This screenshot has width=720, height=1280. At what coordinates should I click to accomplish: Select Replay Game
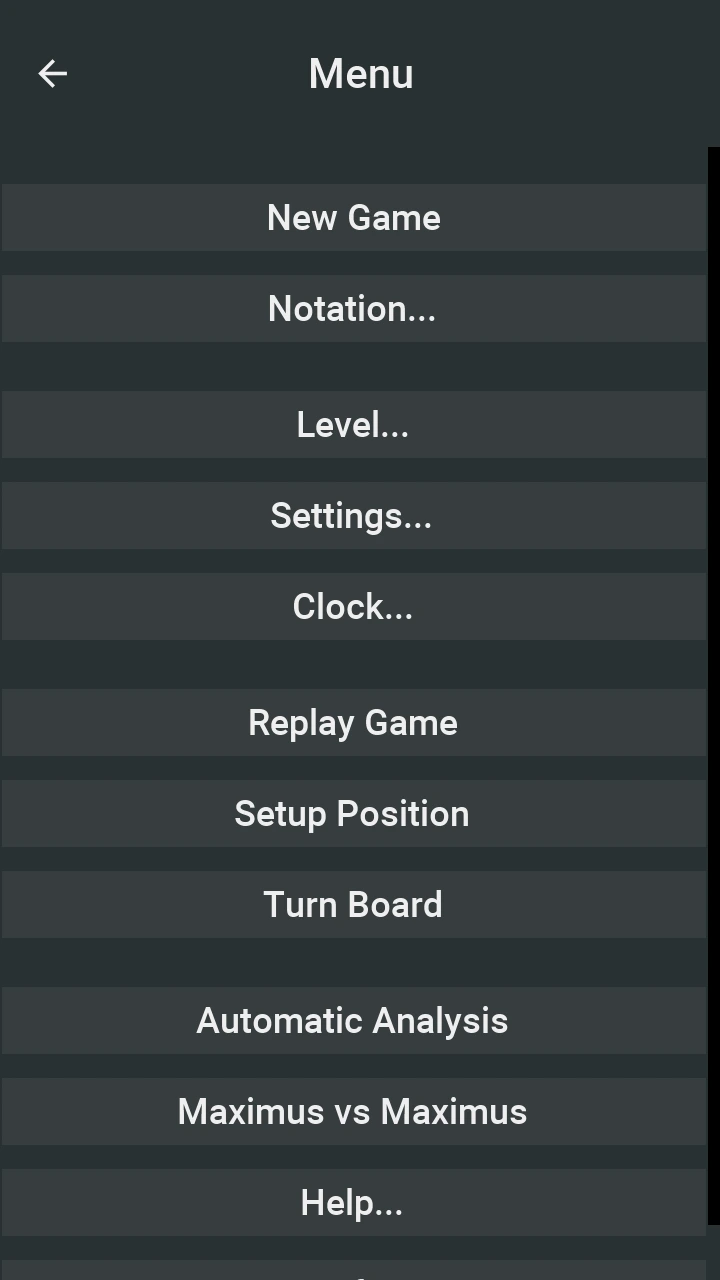tap(353, 722)
